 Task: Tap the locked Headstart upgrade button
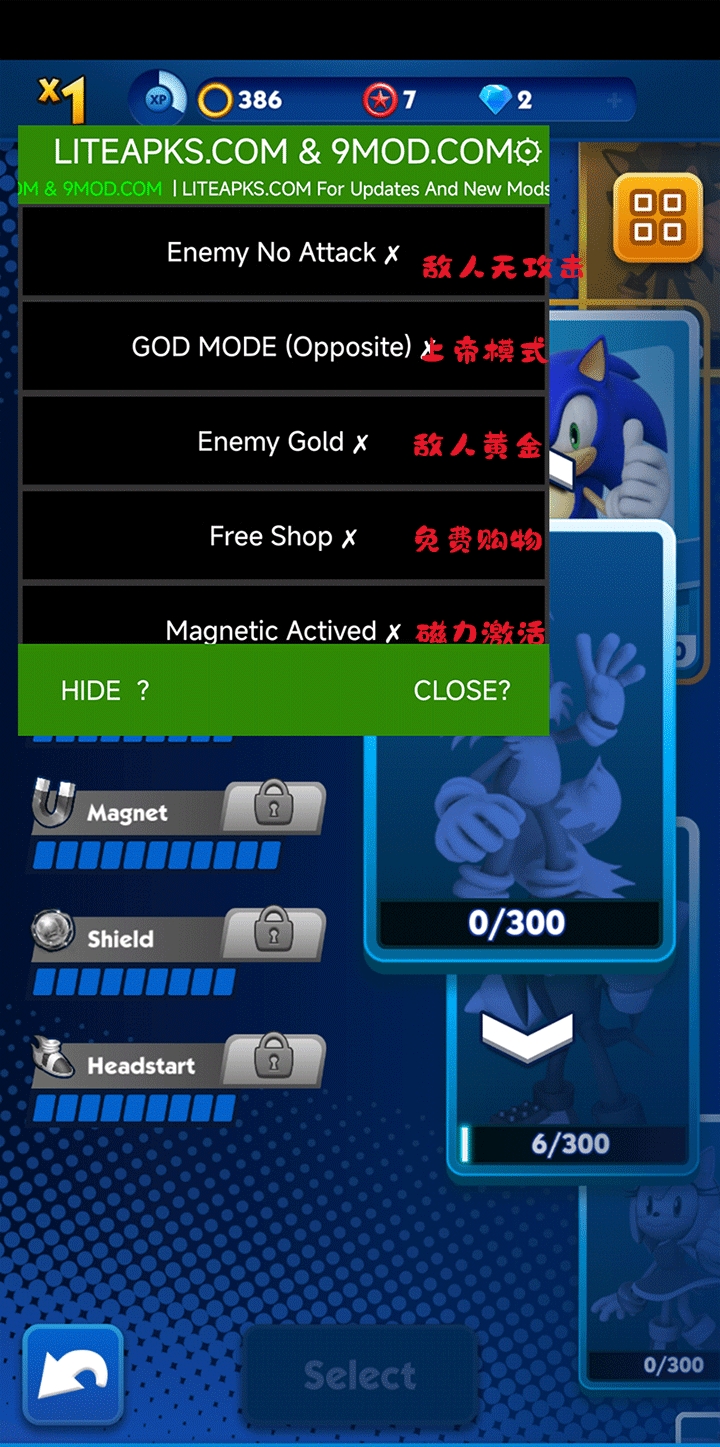pyautogui.click(x=273, y=1059)
